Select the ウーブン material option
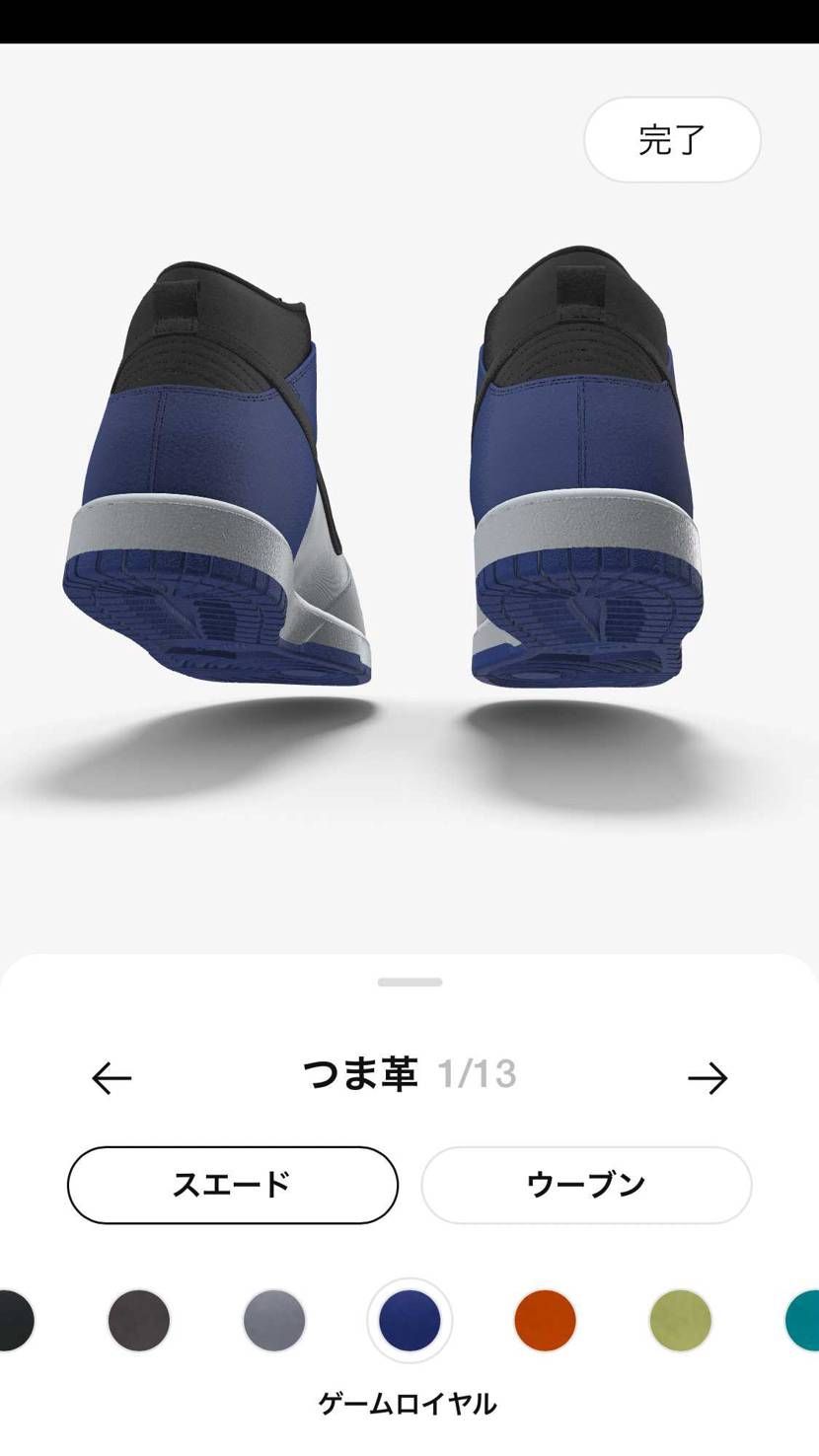Screen dimensions: 819x1456 (586, 1186)
